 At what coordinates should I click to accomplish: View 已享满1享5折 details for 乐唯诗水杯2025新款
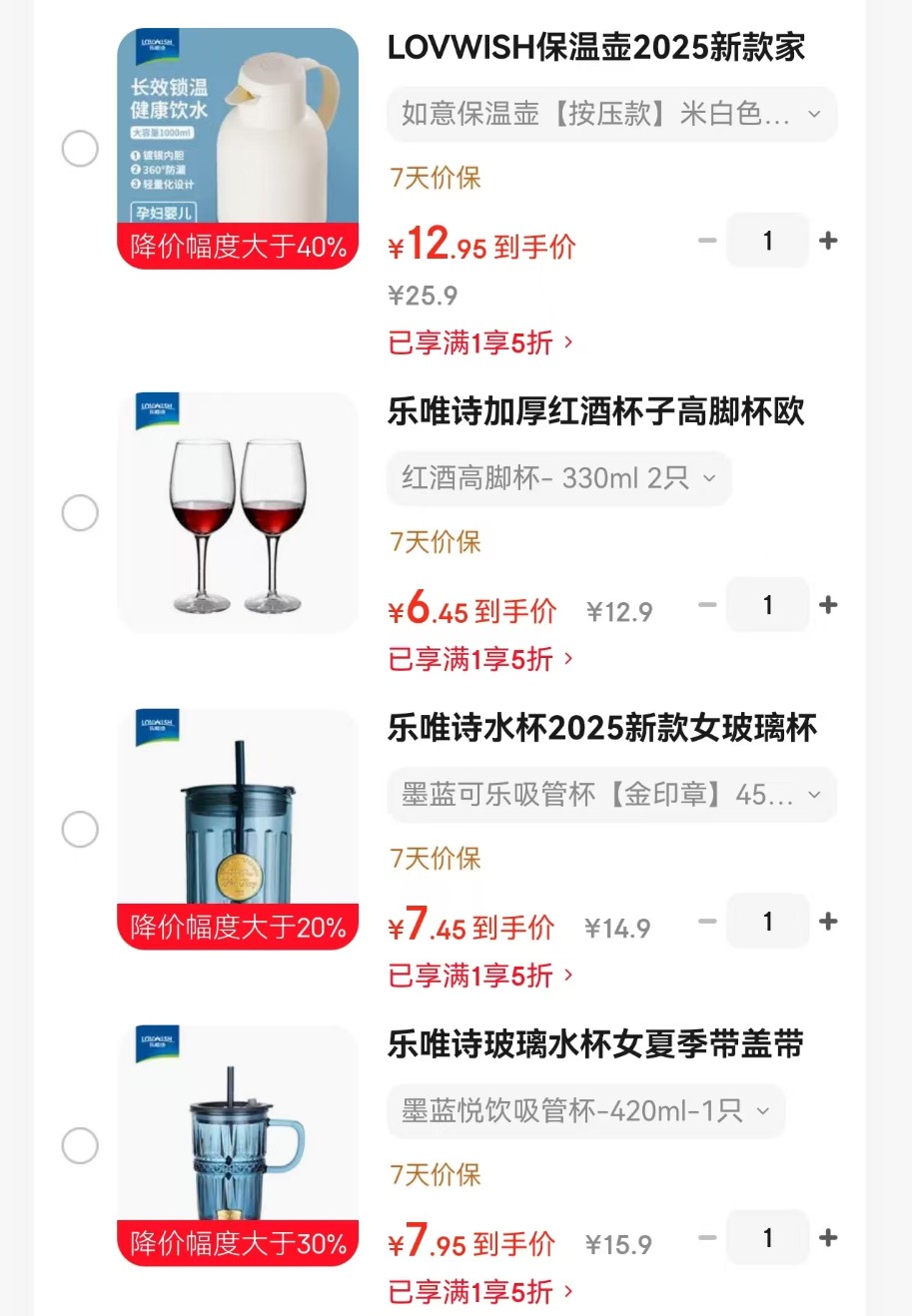click(480, 976)
